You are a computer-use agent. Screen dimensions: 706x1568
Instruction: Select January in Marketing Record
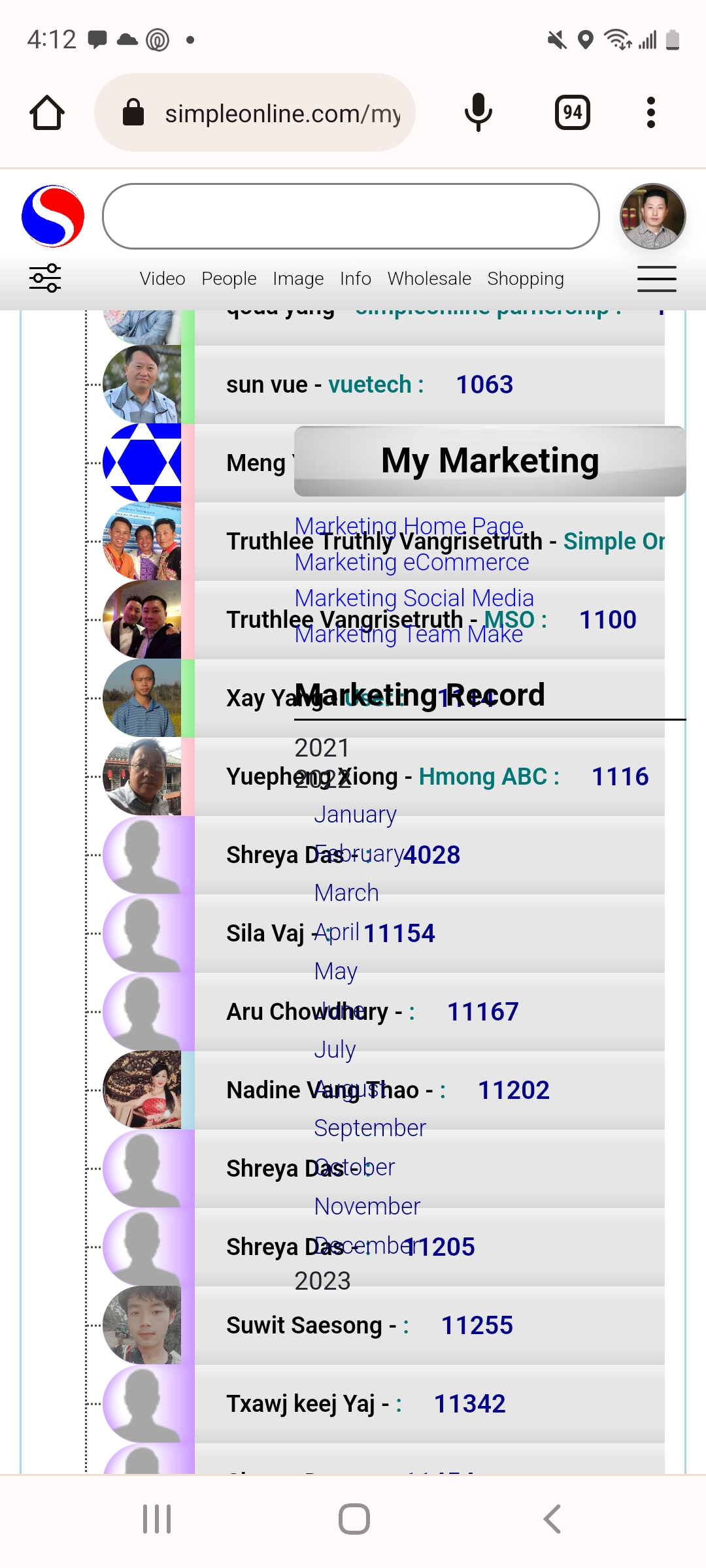355,815
